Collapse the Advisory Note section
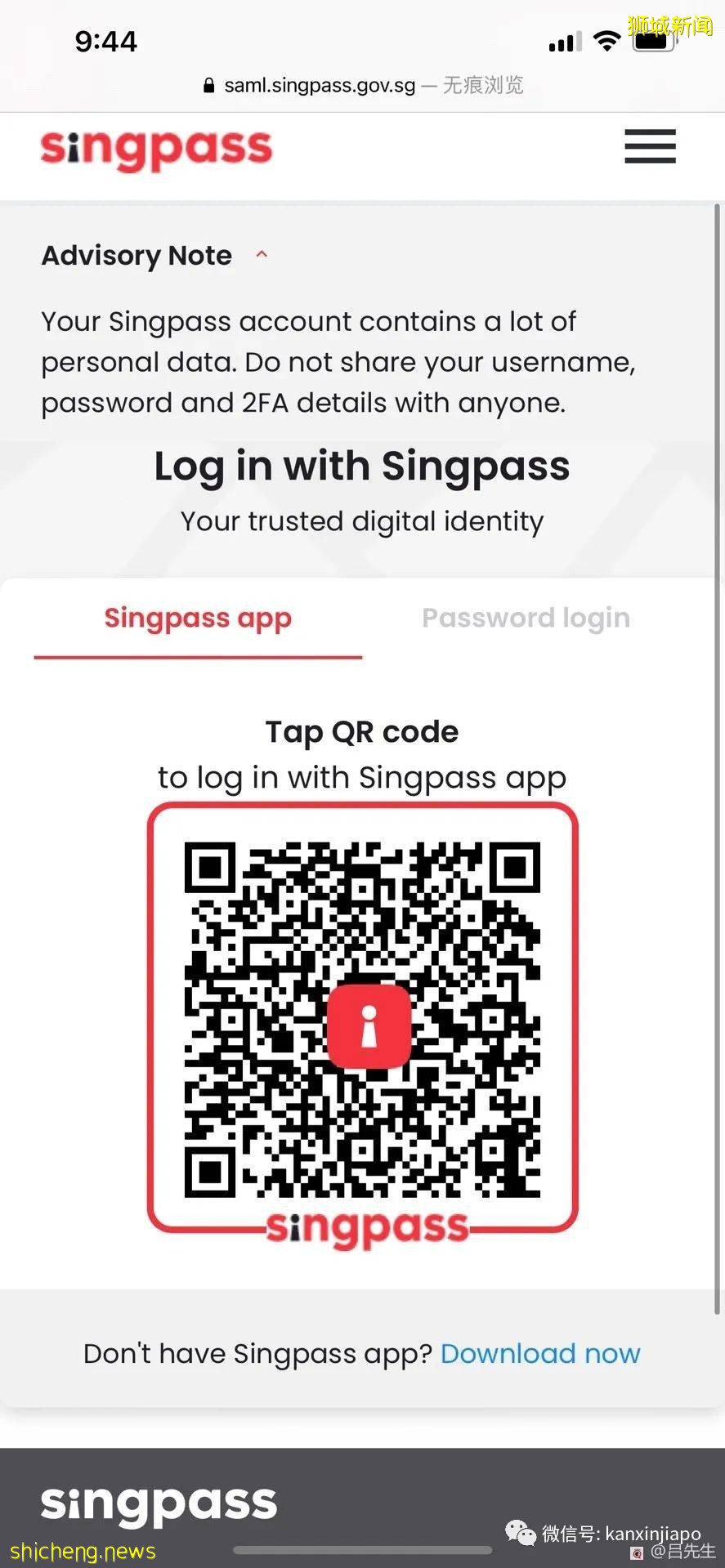 tap(262, 255)
